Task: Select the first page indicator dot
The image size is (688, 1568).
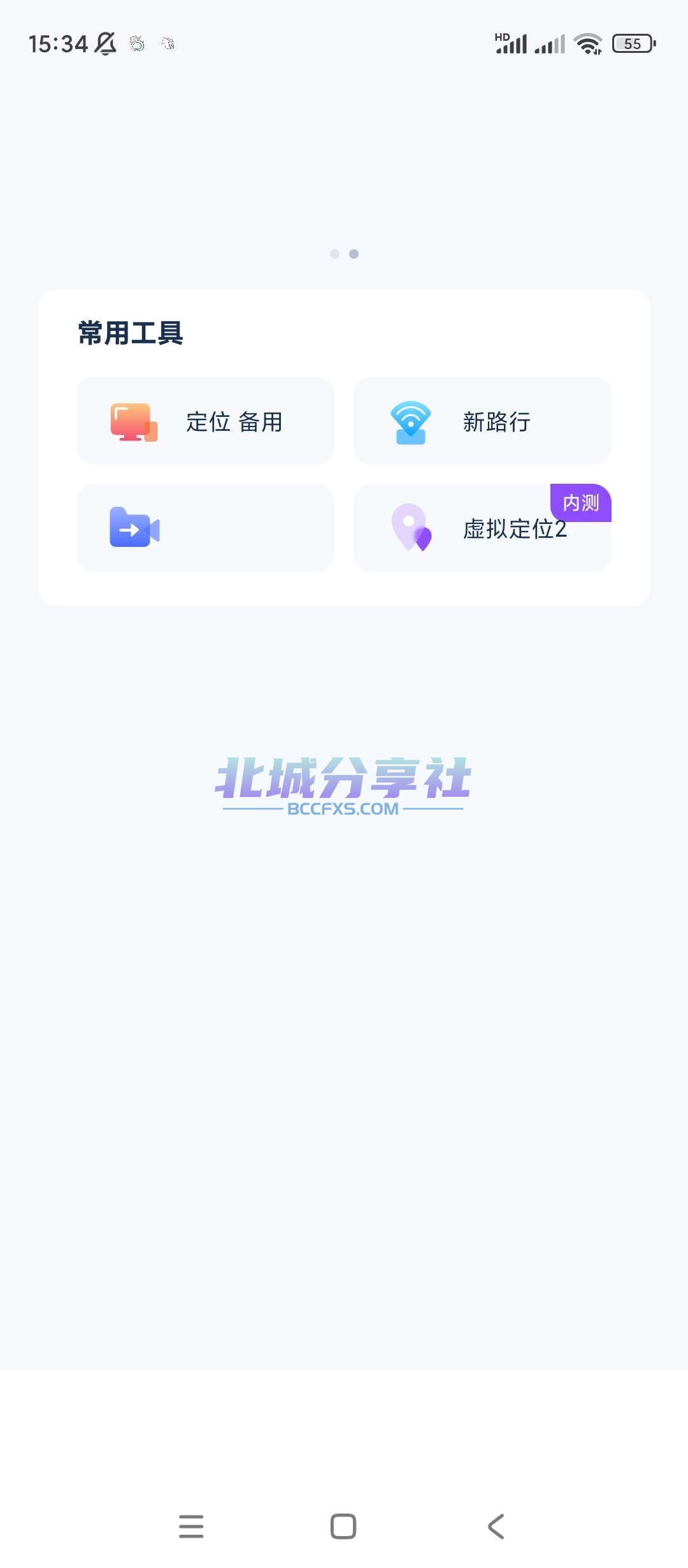Action: (x=334, y=254)
